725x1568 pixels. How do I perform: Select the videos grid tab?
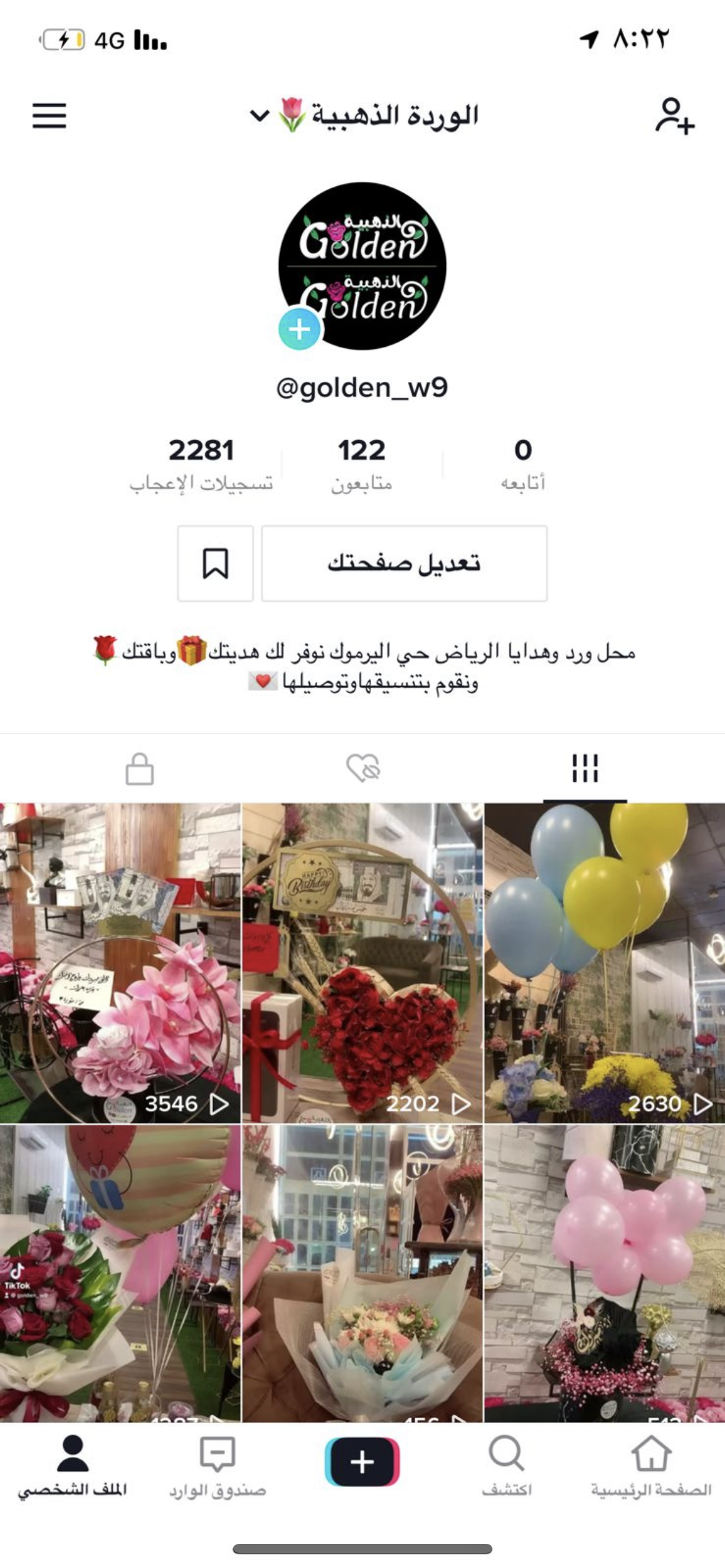[x=585, y=769]
